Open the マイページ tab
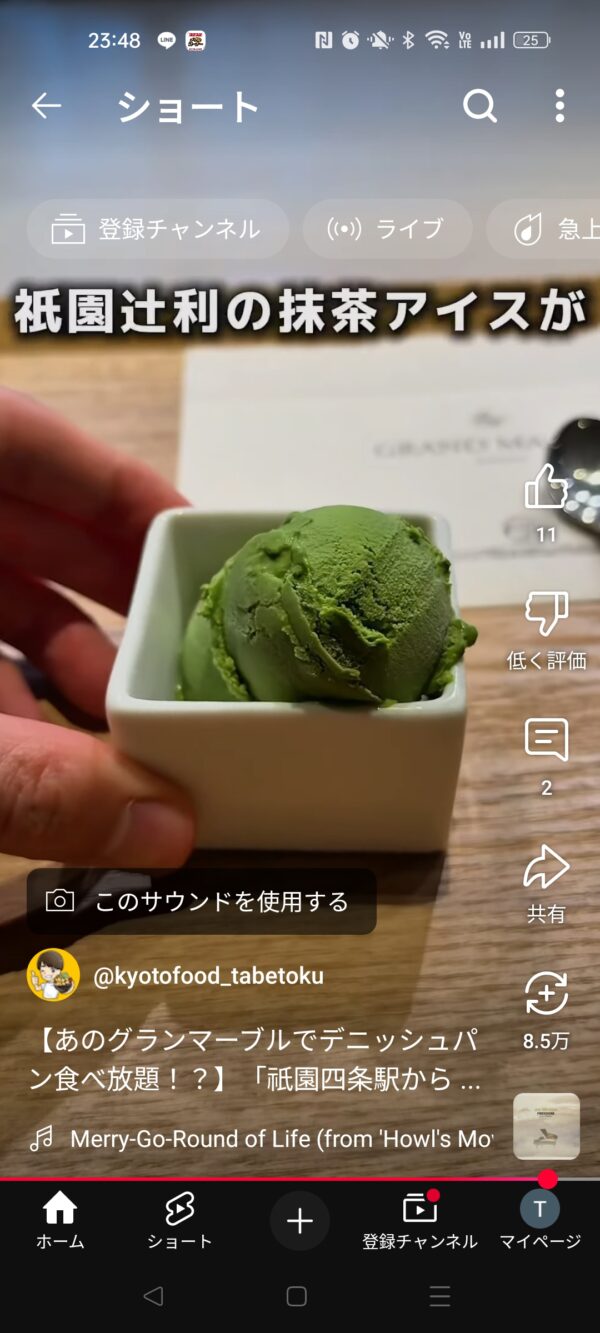This screenshot has width=600, height=1333. pyautogui.click(x=540, y=1220)
